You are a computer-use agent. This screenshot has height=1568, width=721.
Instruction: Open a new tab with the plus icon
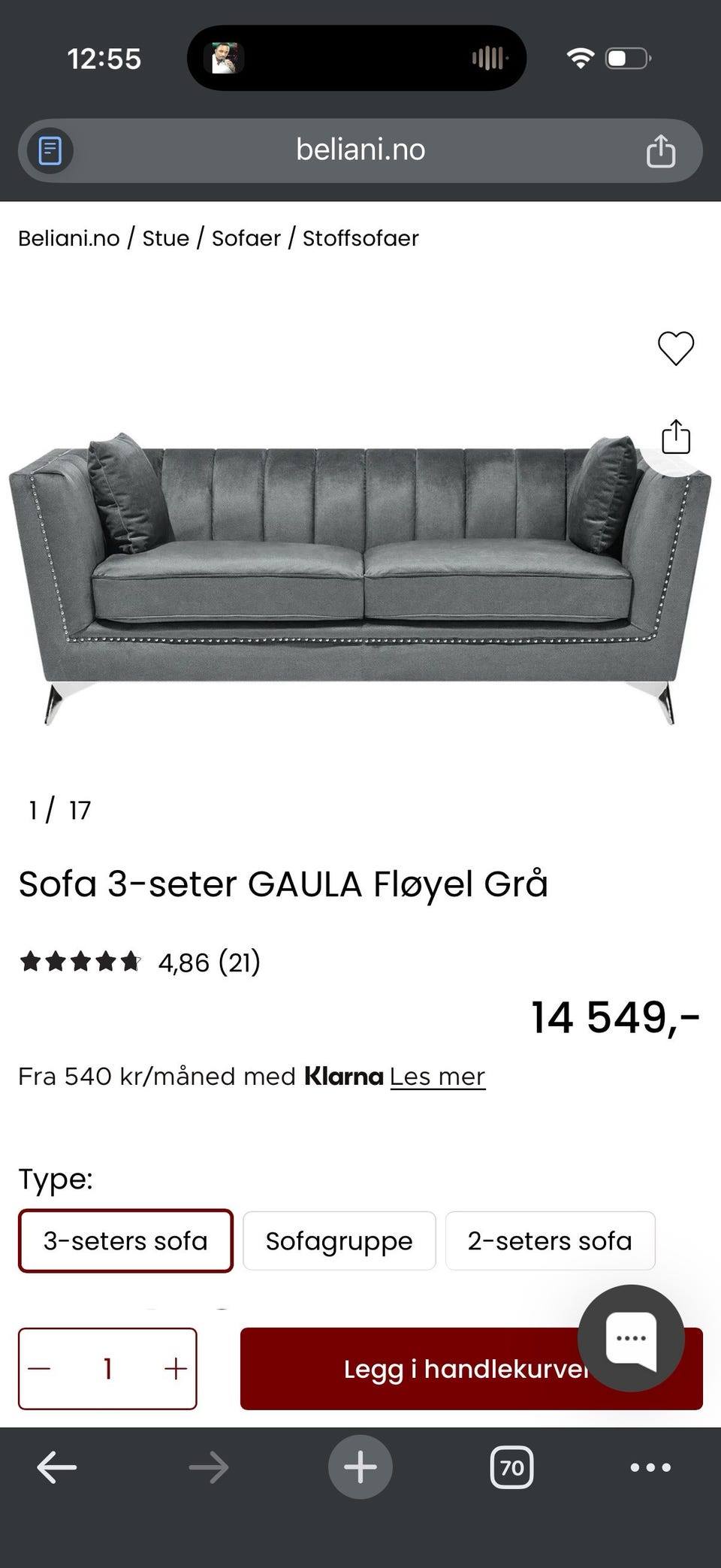(x=360, y=1467)
